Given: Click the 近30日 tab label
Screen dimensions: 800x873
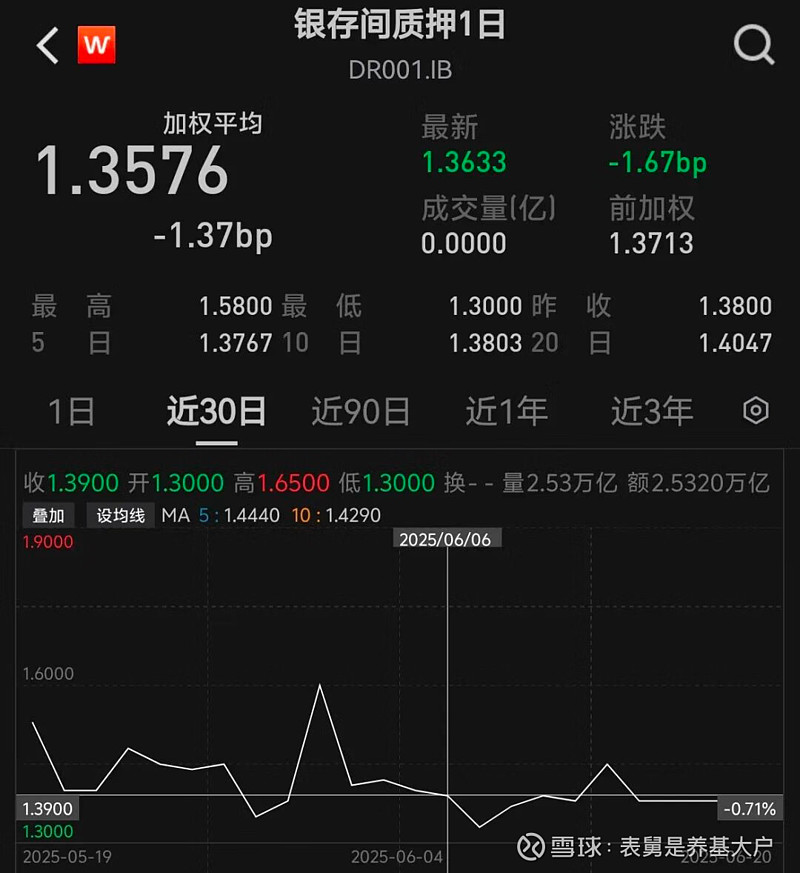Looking at the screenshot, I should pos(214,410).
